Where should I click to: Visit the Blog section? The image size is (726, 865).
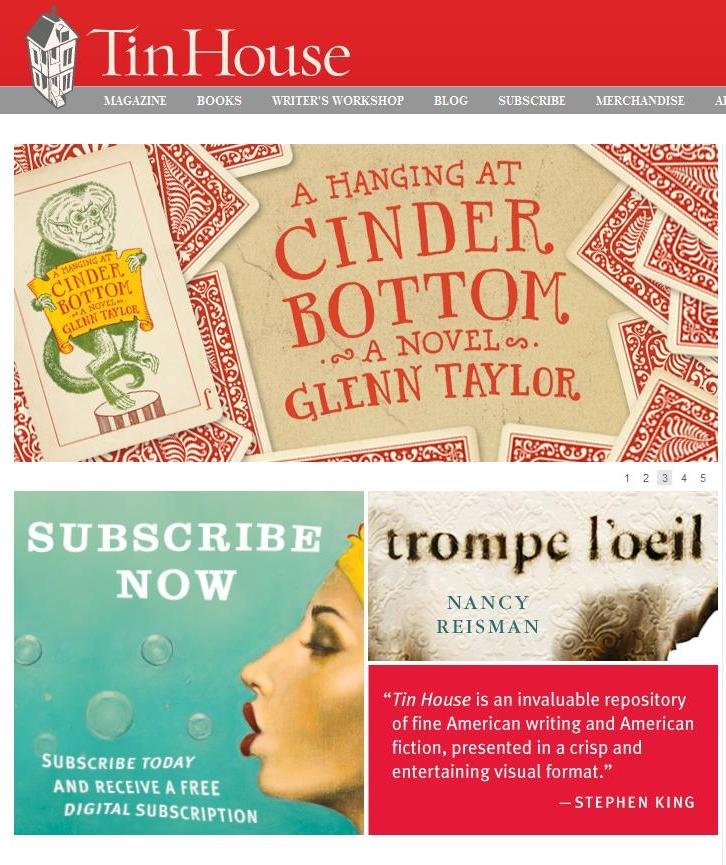click(x=451, y=101)
